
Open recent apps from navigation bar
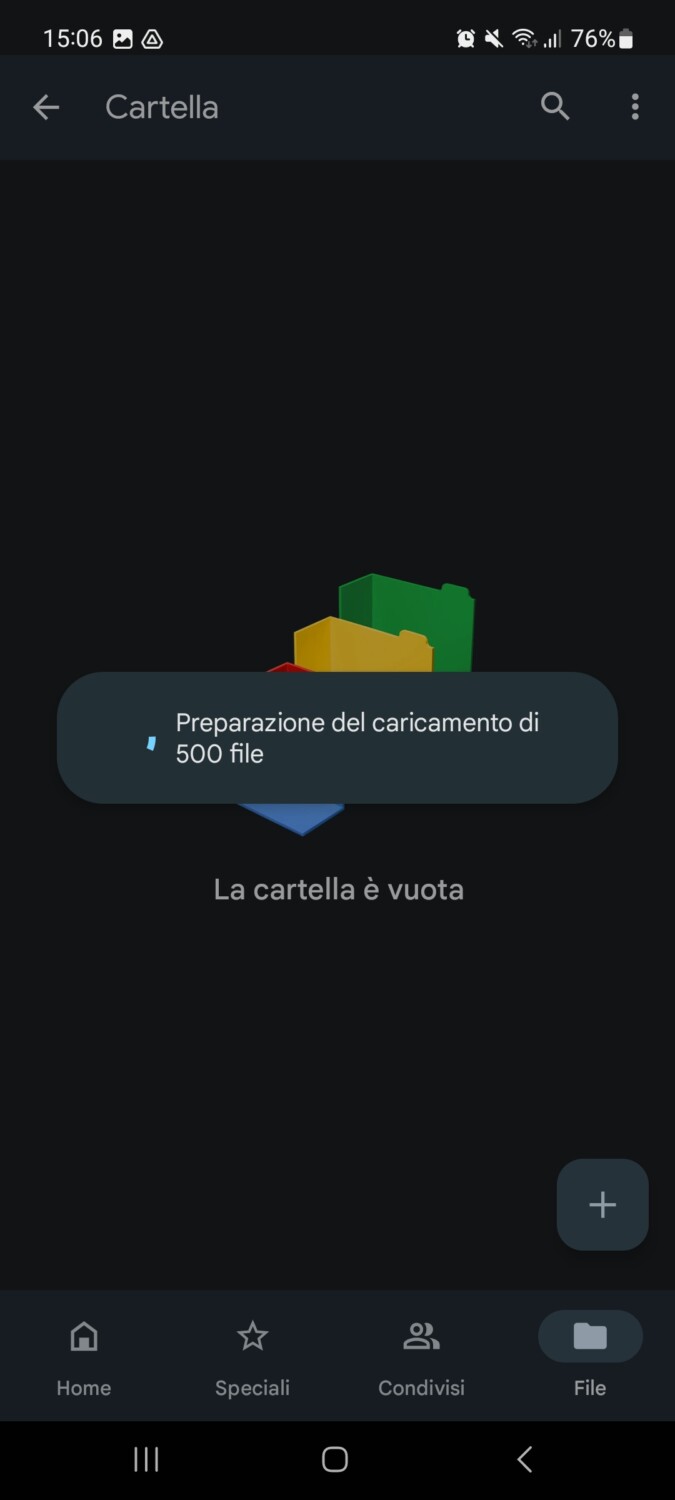tap(146, 1460)
